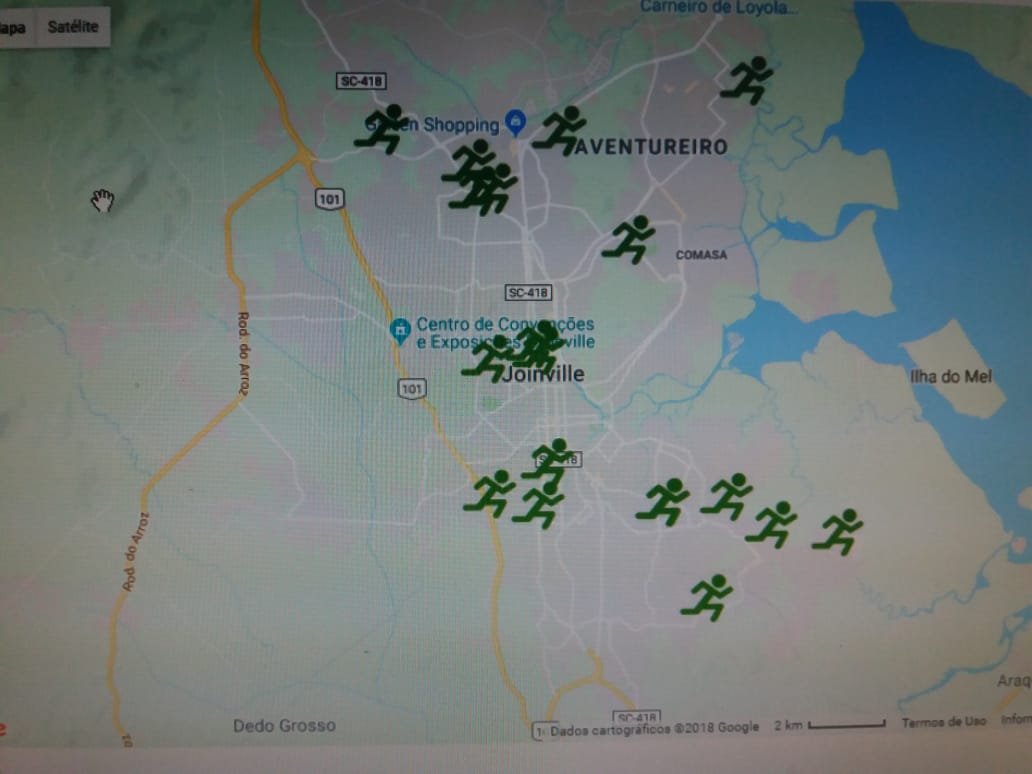This screenshot has height=774, width=1032.
Task: Tap the Centro de Convenções e Exposições pin
Action: (400, 328)
